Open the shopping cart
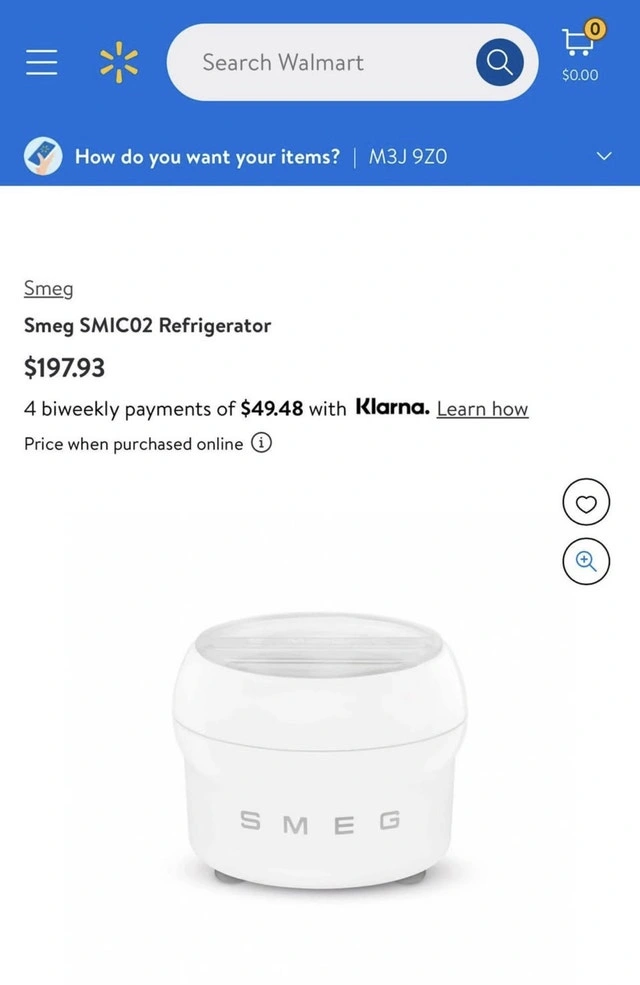 580,50
